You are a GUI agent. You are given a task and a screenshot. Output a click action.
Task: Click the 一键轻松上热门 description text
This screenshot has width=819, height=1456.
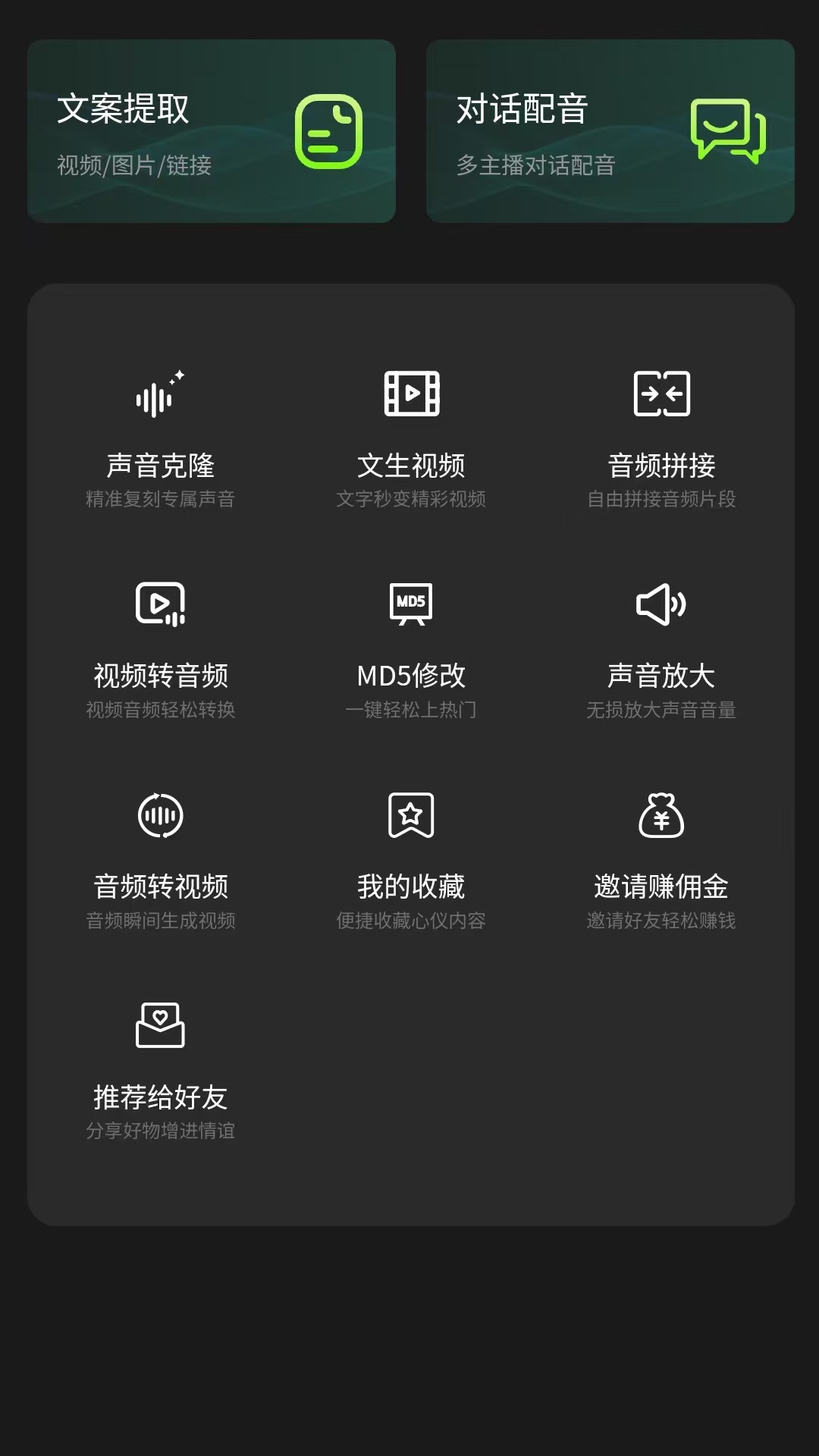tap(409, 710)
